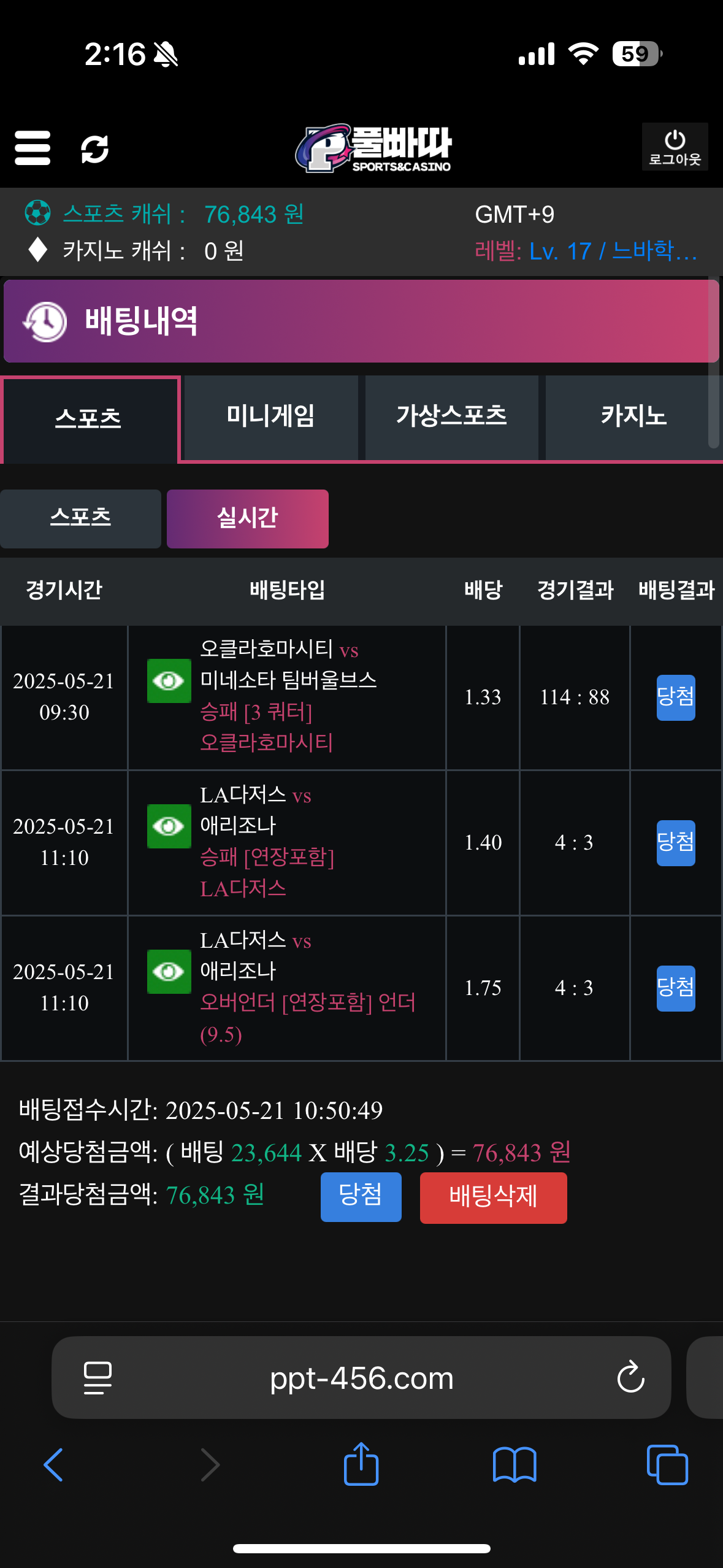723x1568 pixels.
Task: Select the 스포츠 sub-filter button
Action: click(x=80, y=518)
